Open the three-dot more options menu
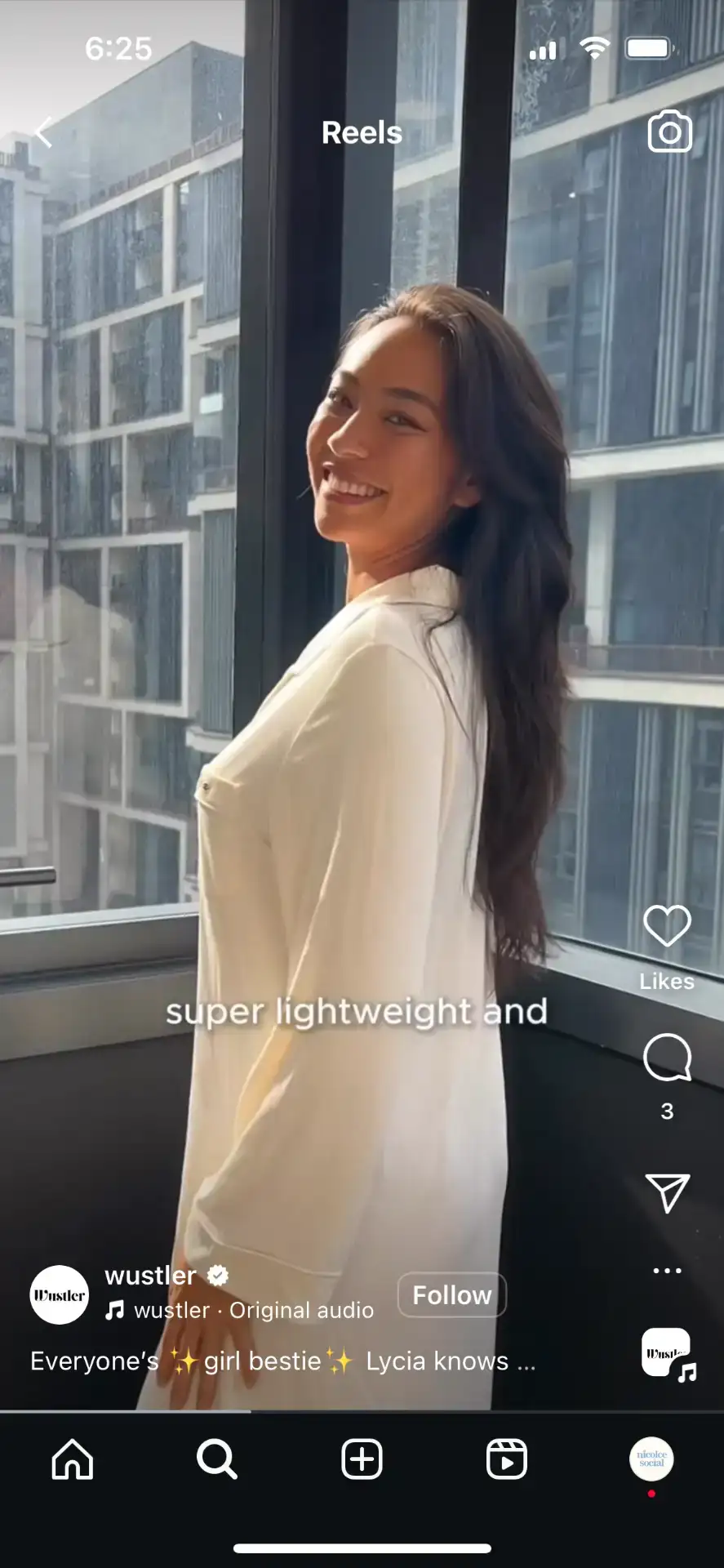 coord(667,1271)
